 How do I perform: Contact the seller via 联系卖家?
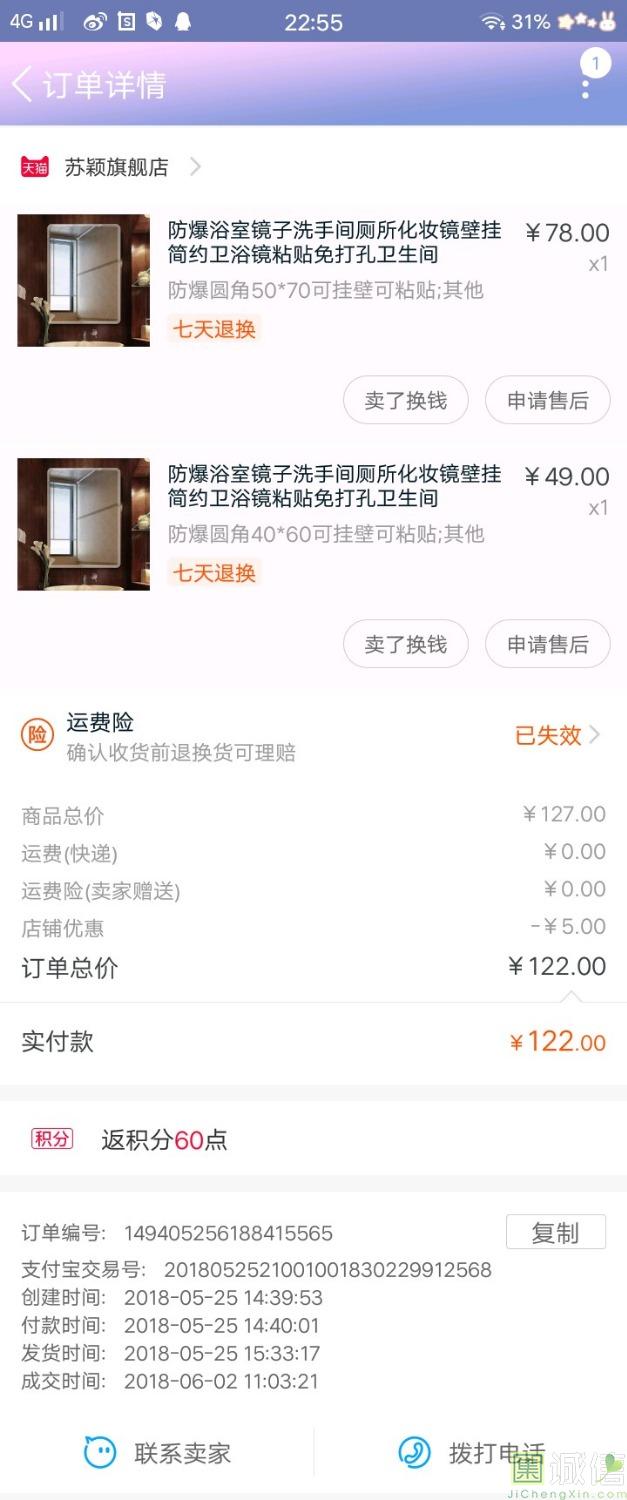tap(158, 1452)
